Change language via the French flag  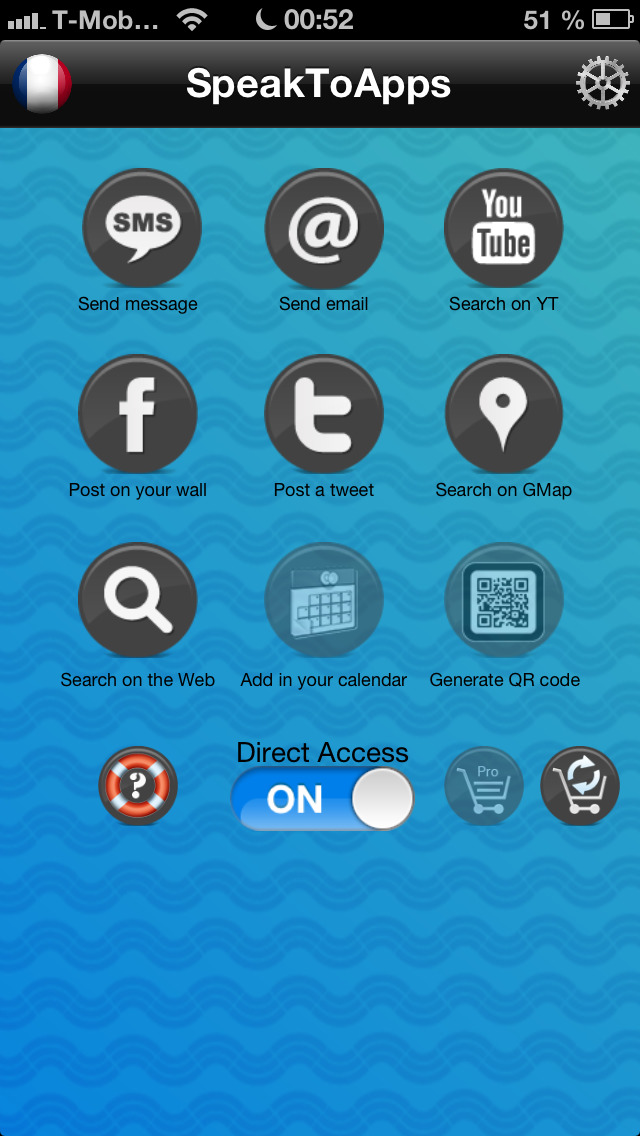[42, 84]
